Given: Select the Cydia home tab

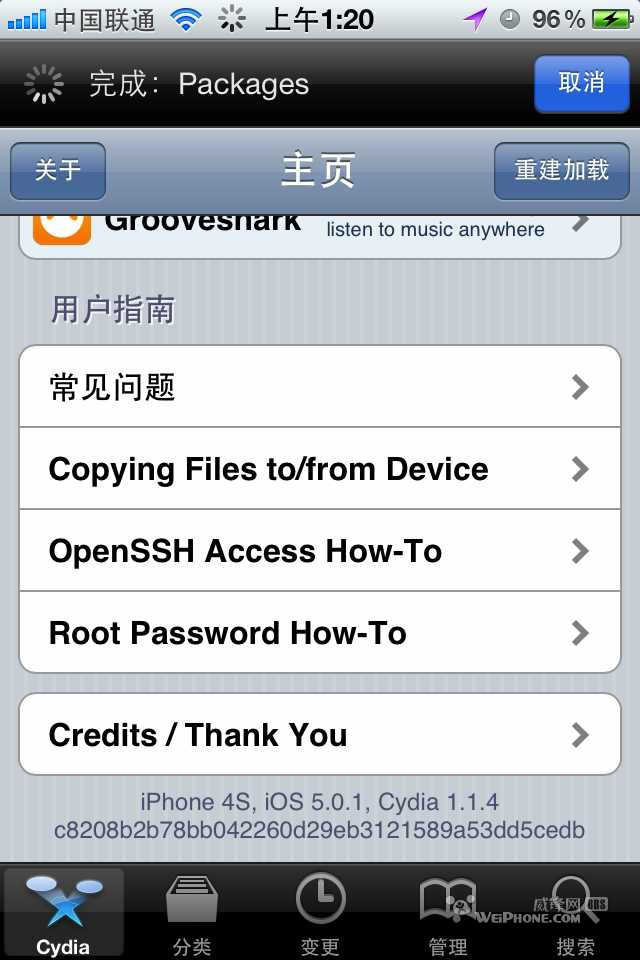Looking at the screenshot, I should [x=64, y=912].
